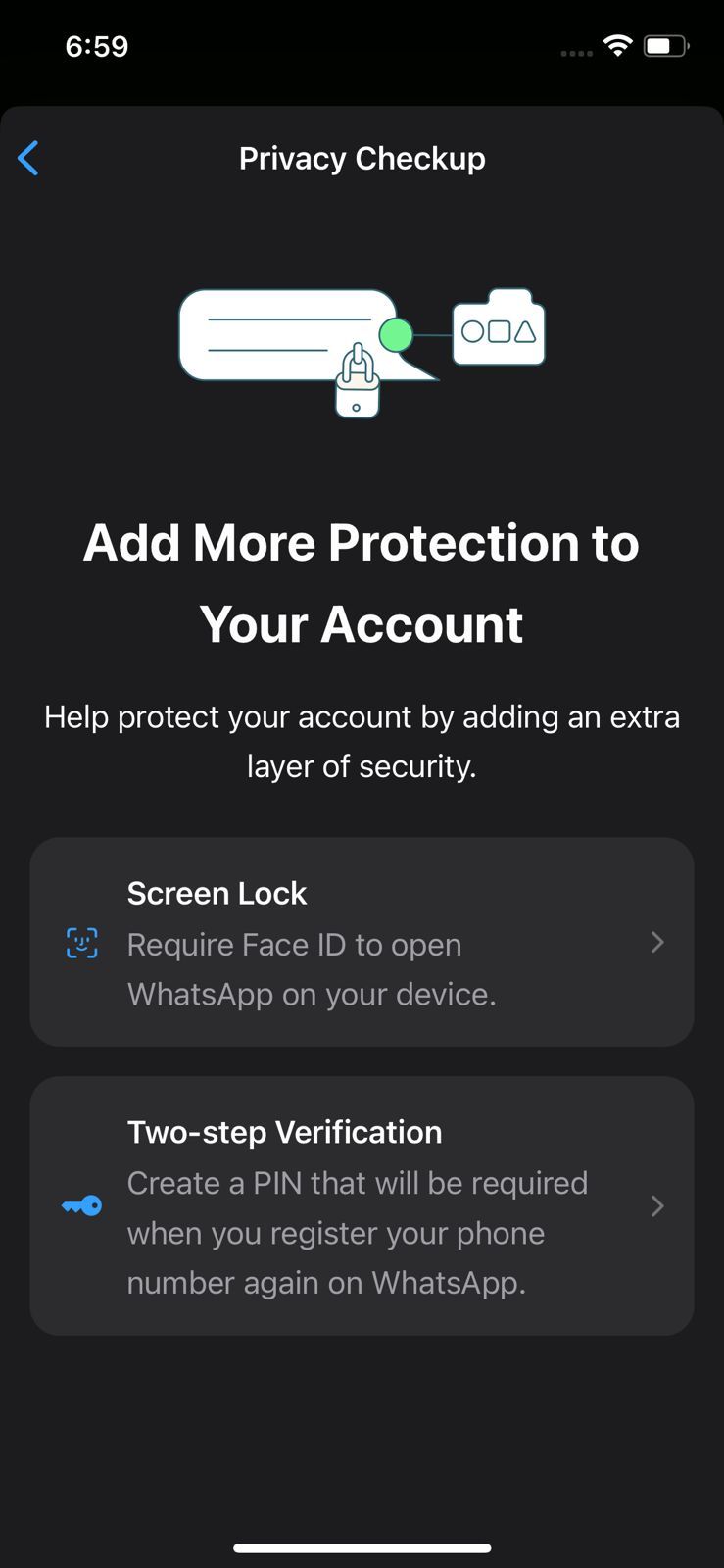
Task: Open Two-step Verification using its right chevron
Action: (657, 1206)
